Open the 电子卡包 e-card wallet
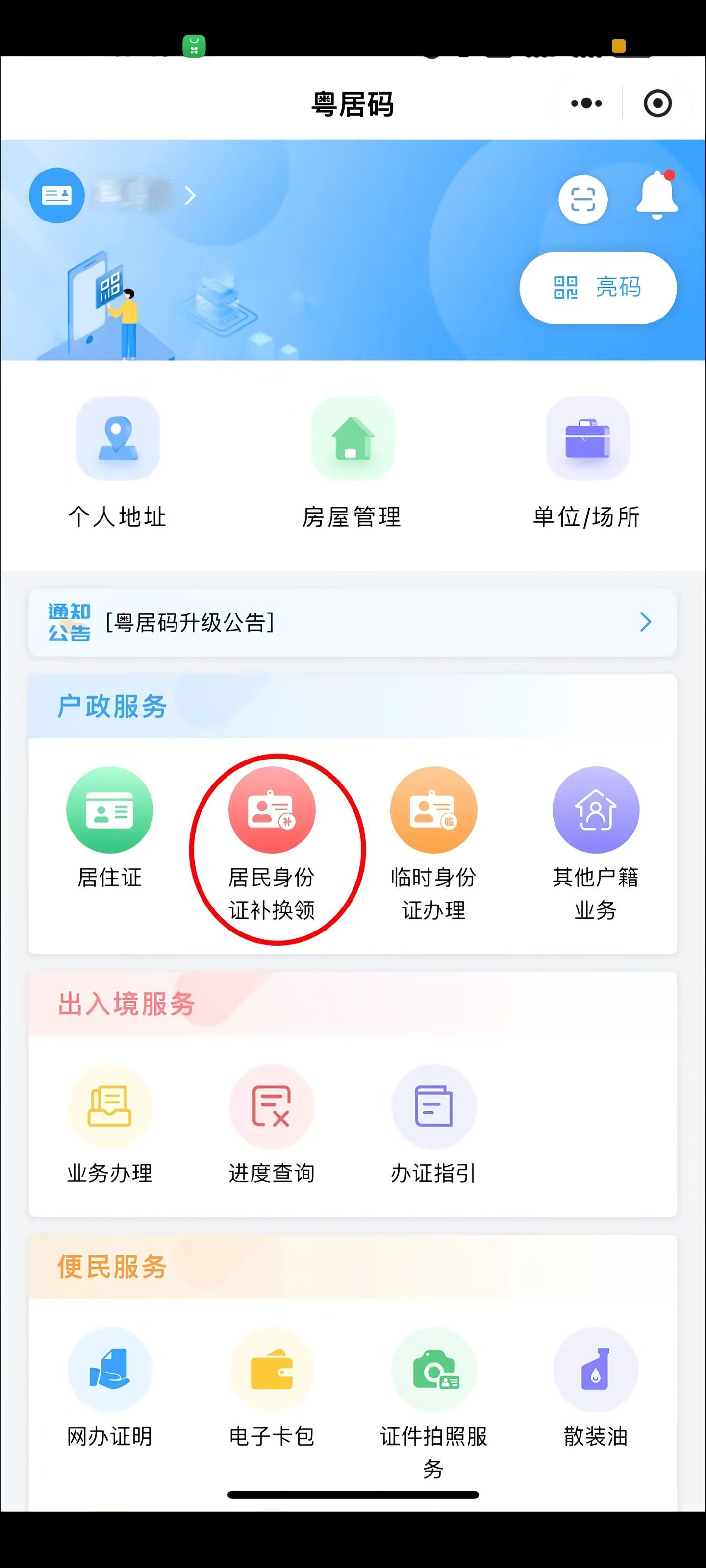 272,1370
